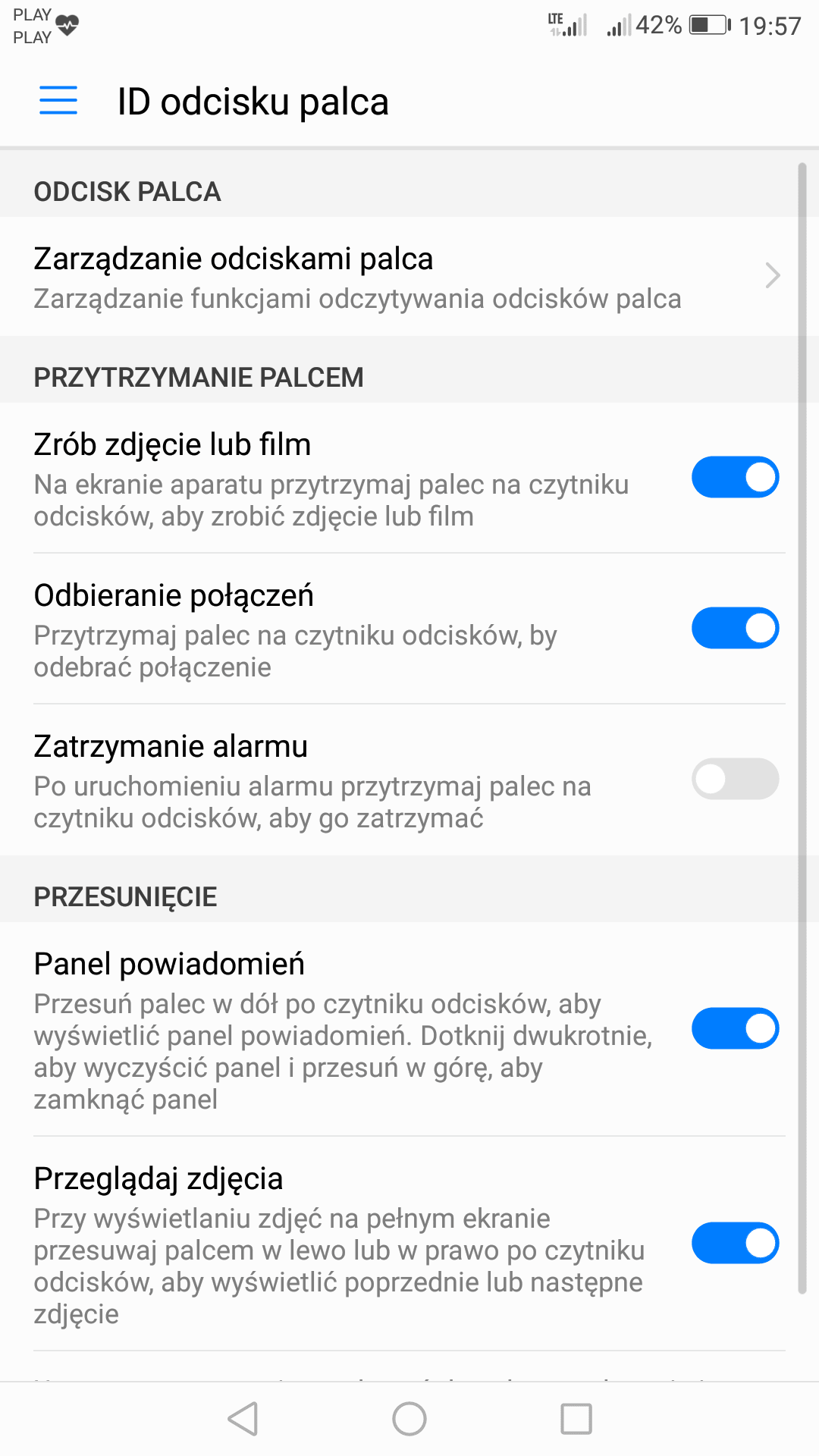Tap the system back button

[x=243, y=1419]
